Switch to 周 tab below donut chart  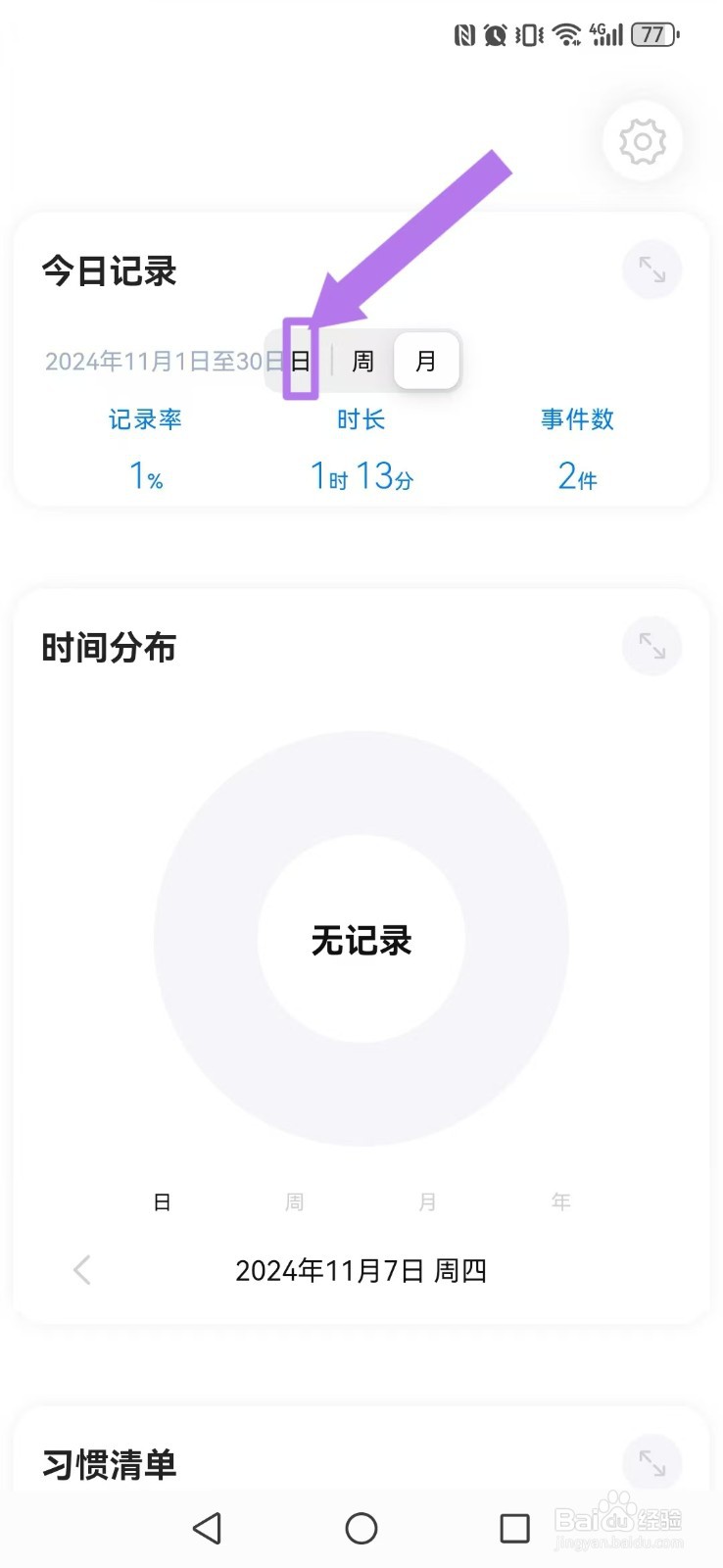click(x=294, y=1200)
